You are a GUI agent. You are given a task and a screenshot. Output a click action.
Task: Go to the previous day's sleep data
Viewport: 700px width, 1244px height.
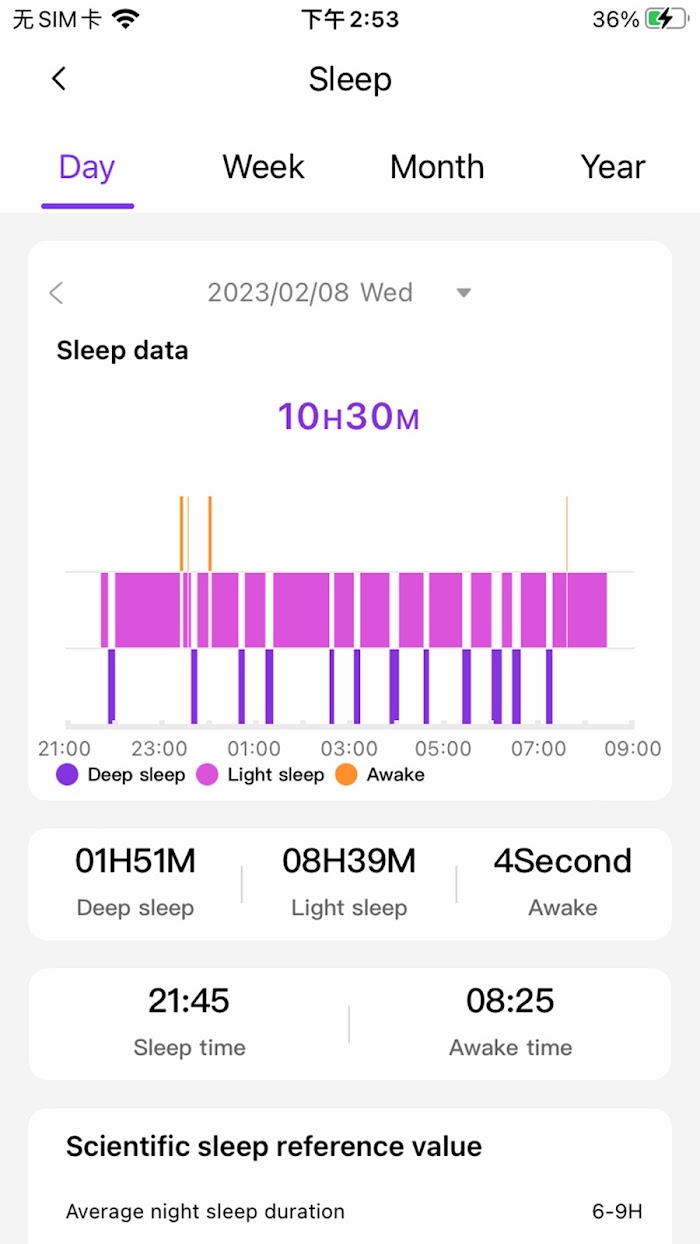[x=57, y=293]
